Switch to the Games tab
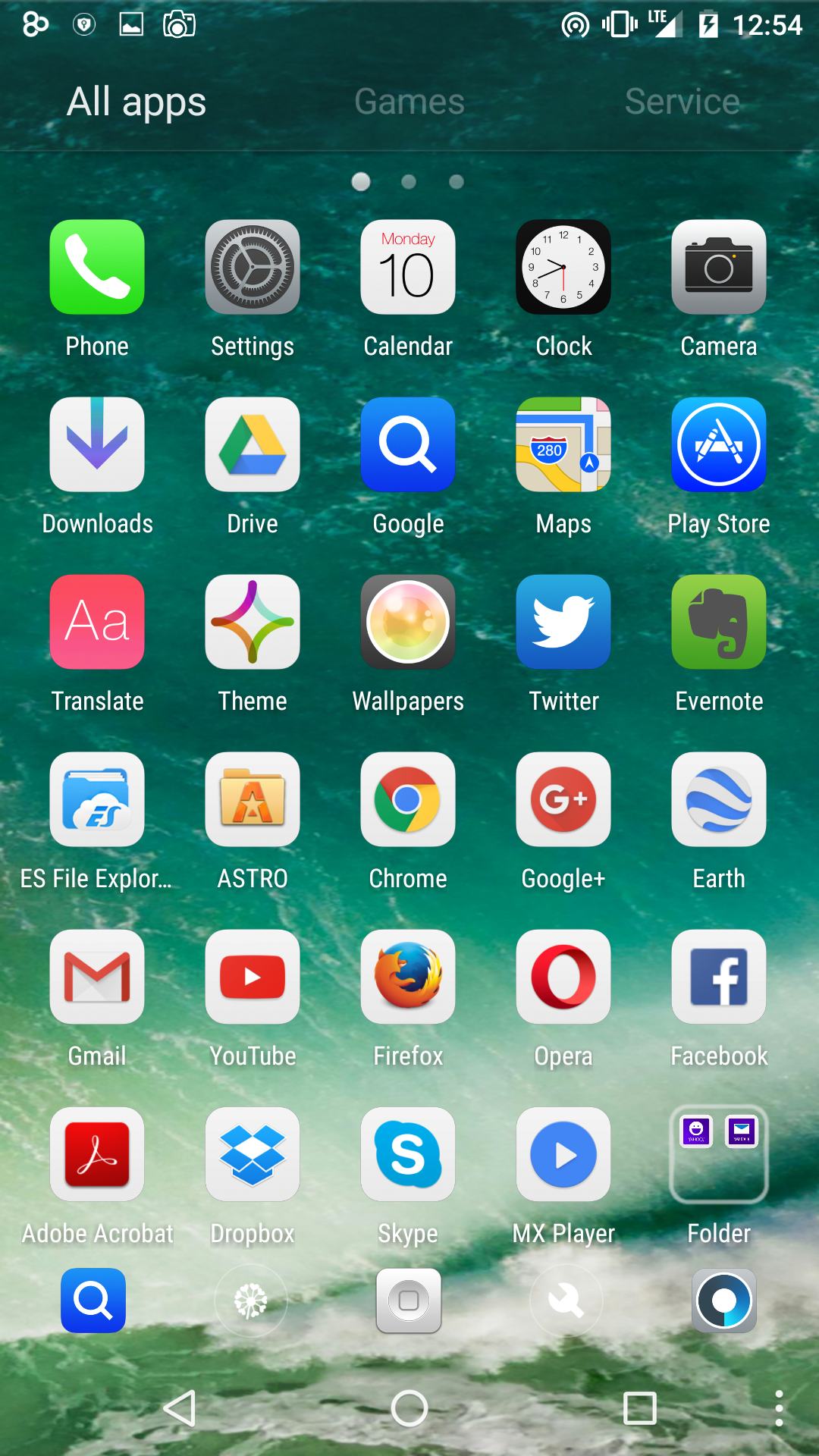 pyautogui.click(x=409, y=102)
